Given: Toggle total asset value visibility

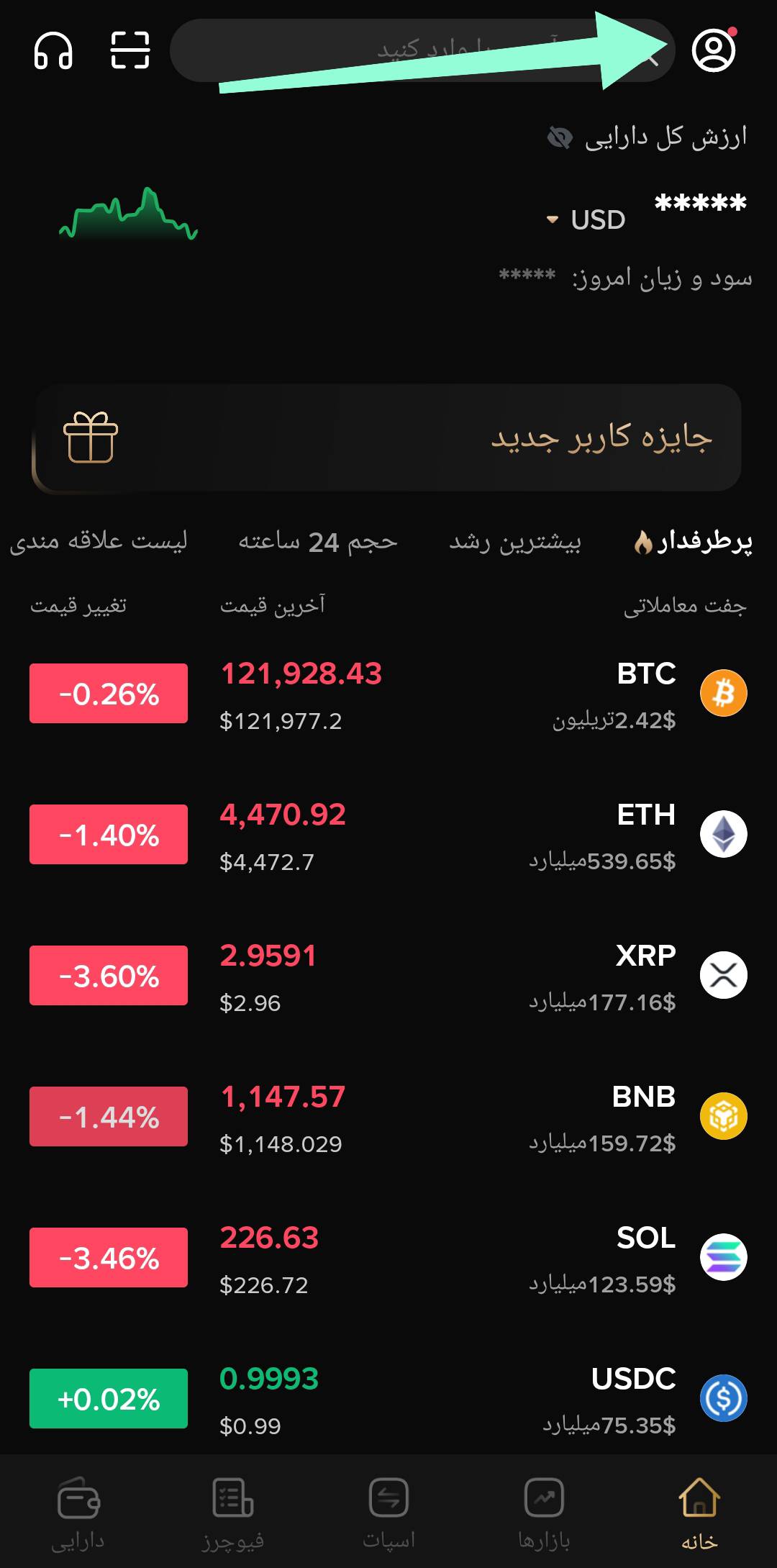Looking at the screenshot, I should [x=560, y=137].
